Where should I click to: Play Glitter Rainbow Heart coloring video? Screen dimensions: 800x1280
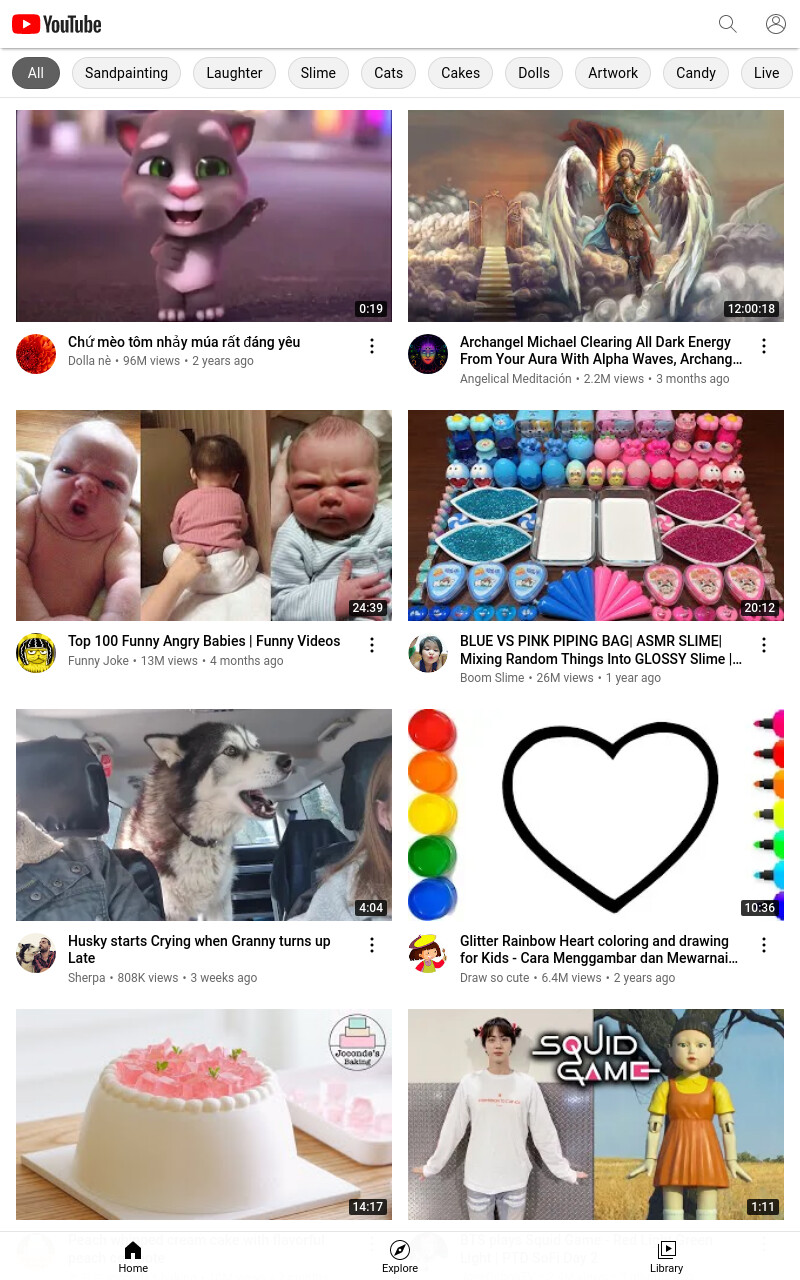click(x=596, y=815)
